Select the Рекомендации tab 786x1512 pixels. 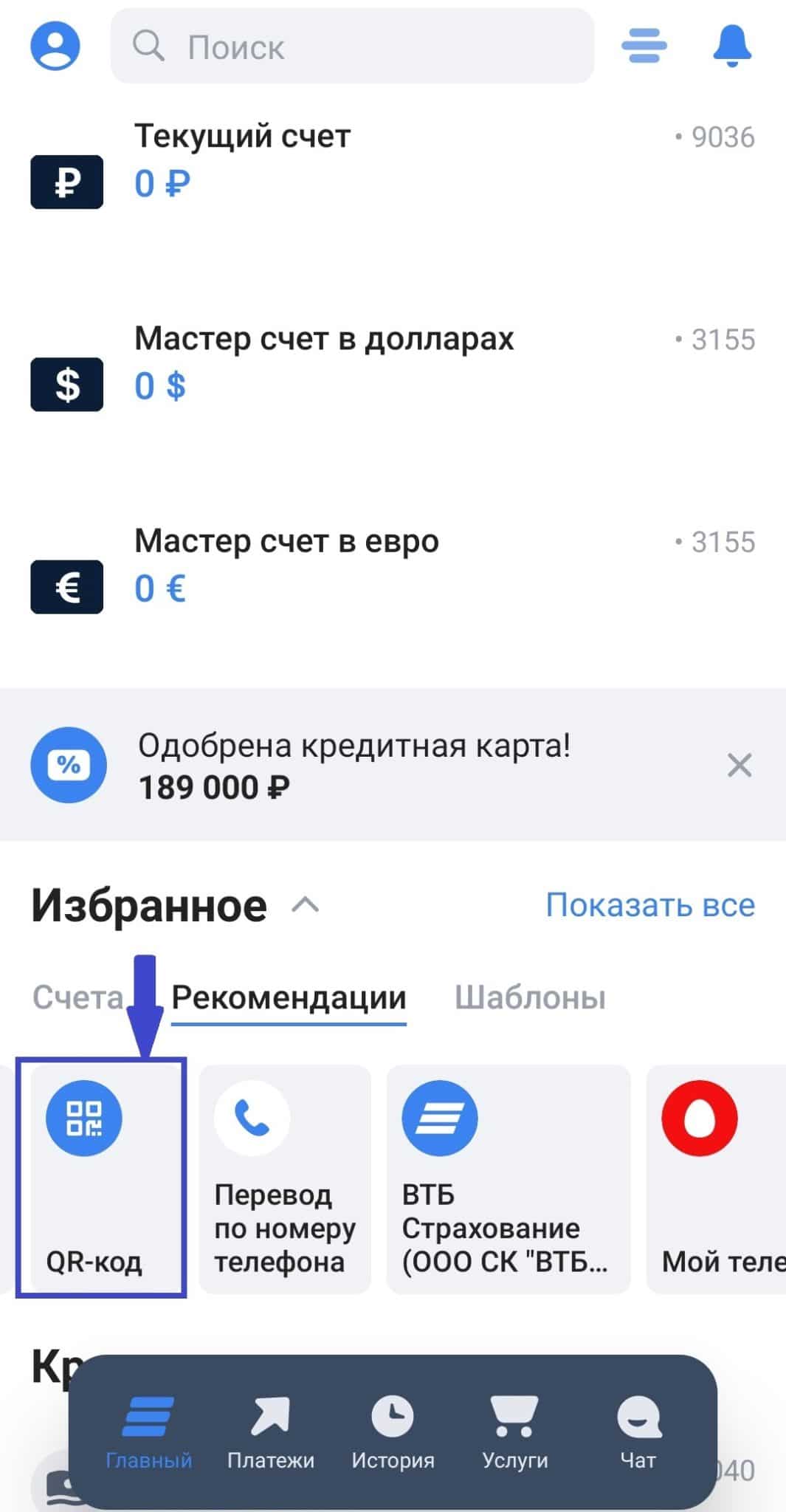tap(289, 998)
